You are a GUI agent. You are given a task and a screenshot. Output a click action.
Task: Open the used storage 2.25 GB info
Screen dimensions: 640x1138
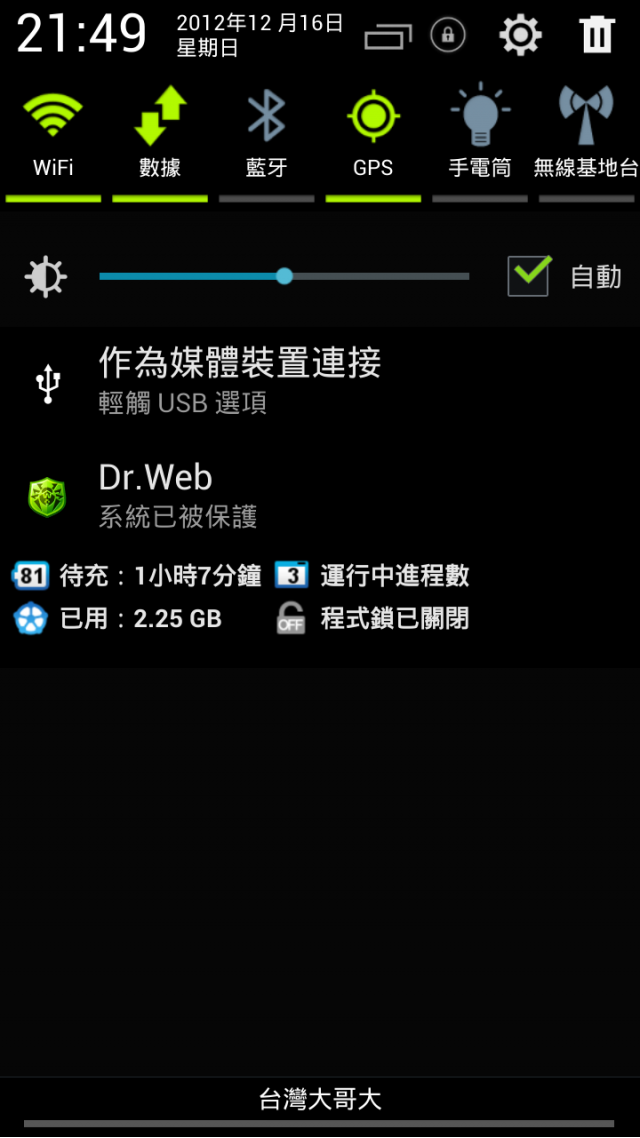coord(120,619)
